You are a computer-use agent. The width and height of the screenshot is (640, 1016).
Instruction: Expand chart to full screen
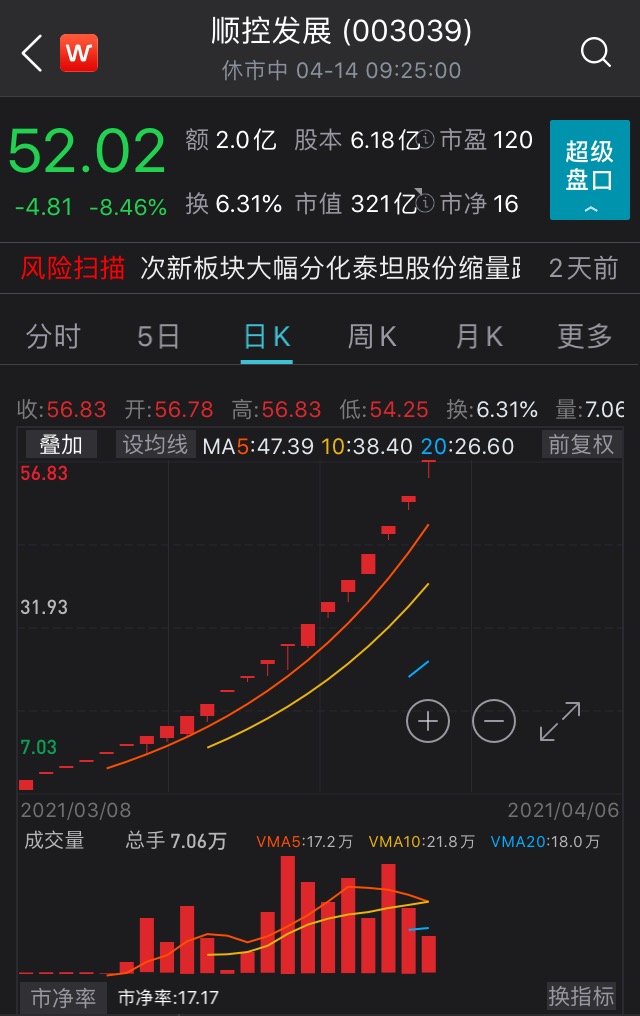point(560,721)
